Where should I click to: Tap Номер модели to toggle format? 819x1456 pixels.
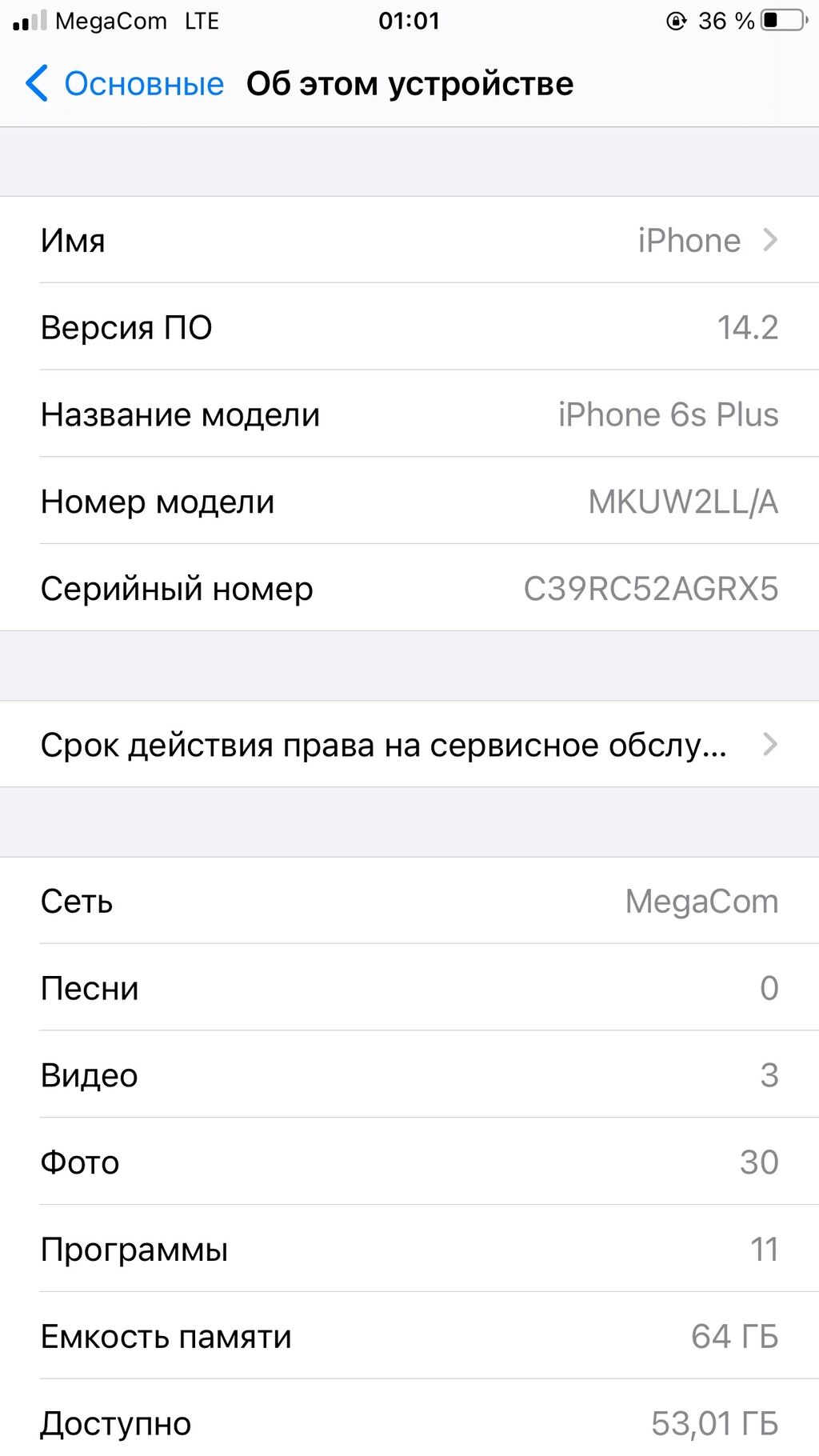point(409,502)
